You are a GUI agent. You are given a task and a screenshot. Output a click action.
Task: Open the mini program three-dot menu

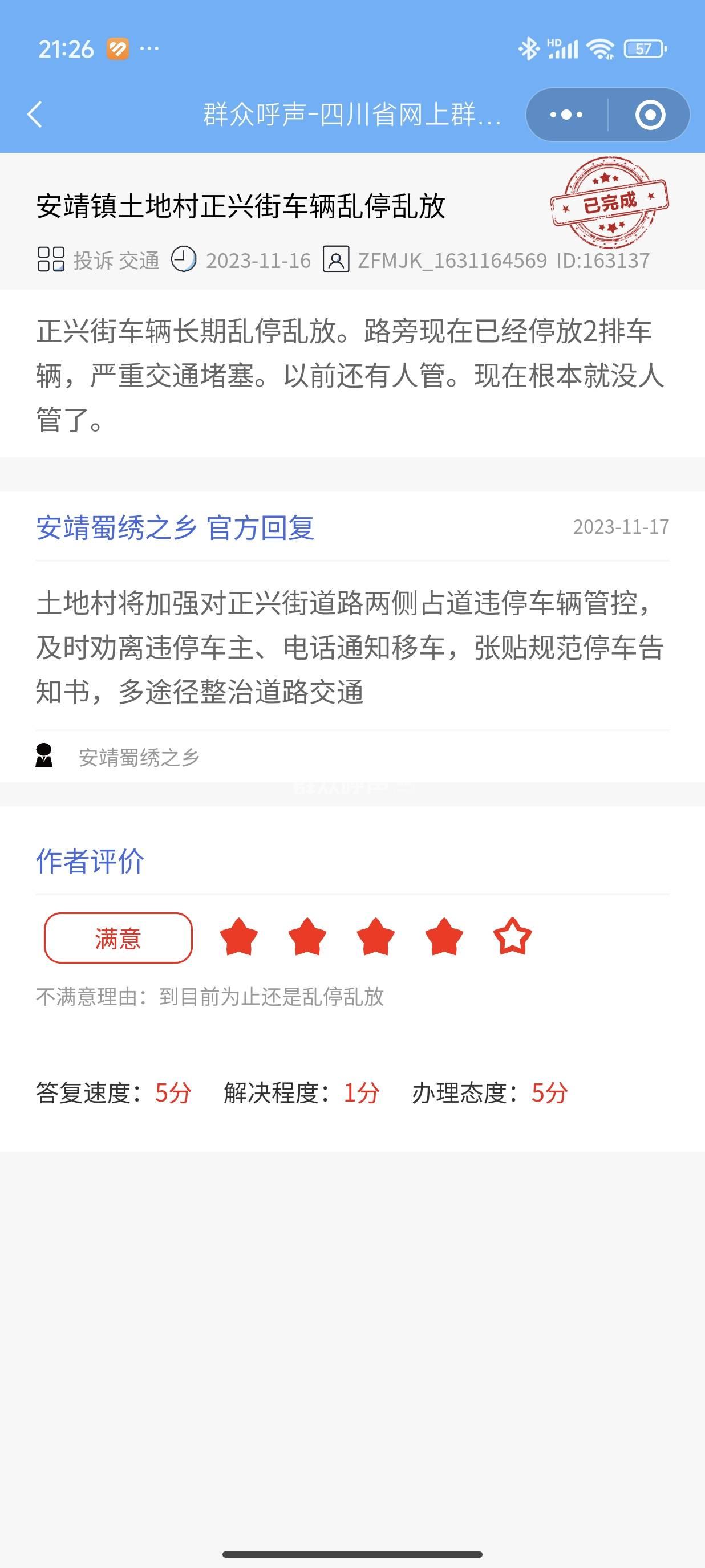(566, 115)
